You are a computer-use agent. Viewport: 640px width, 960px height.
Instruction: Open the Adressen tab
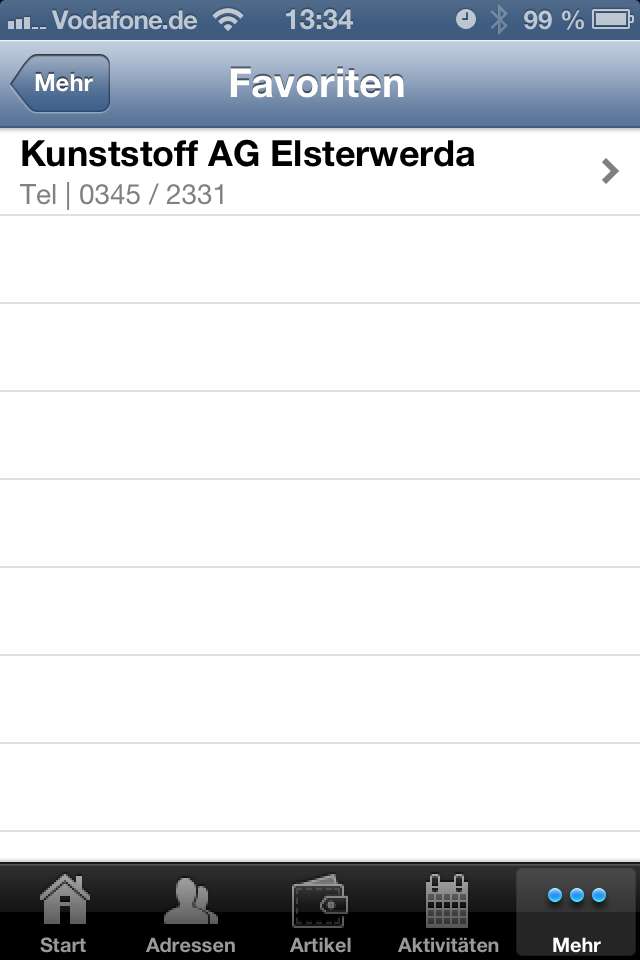[191, 913]
